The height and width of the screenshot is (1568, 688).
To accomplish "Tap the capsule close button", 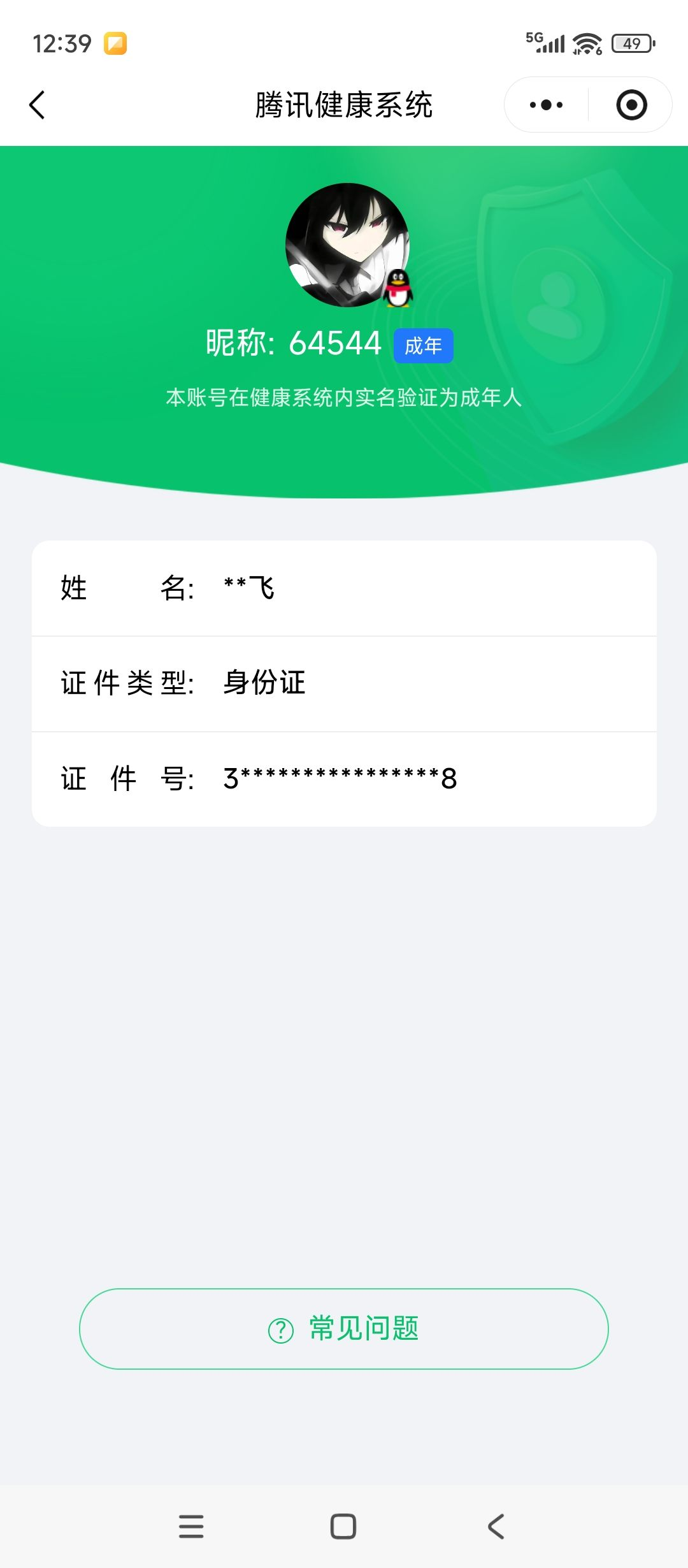I will click(x=631, y=105).
